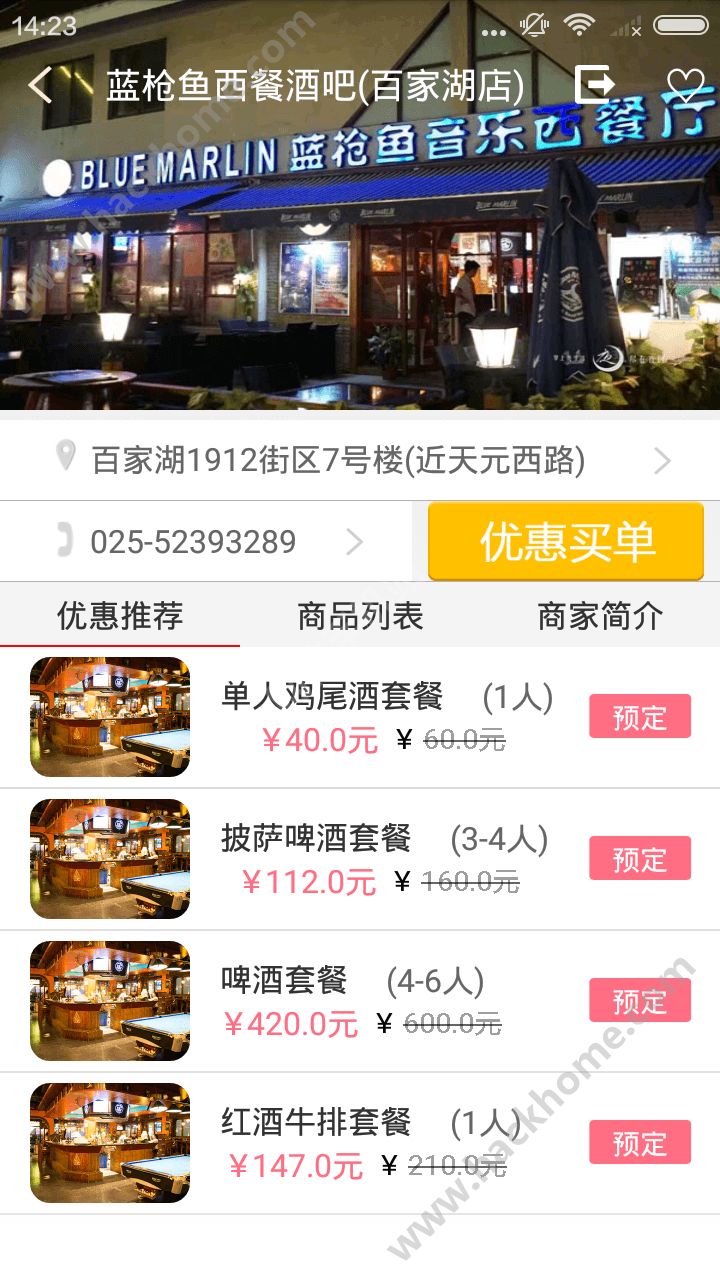Image resolution: width=720 pixels, height=1280 pixels.
Task: Share this restaurant page
Action: (x=594, y=84)
